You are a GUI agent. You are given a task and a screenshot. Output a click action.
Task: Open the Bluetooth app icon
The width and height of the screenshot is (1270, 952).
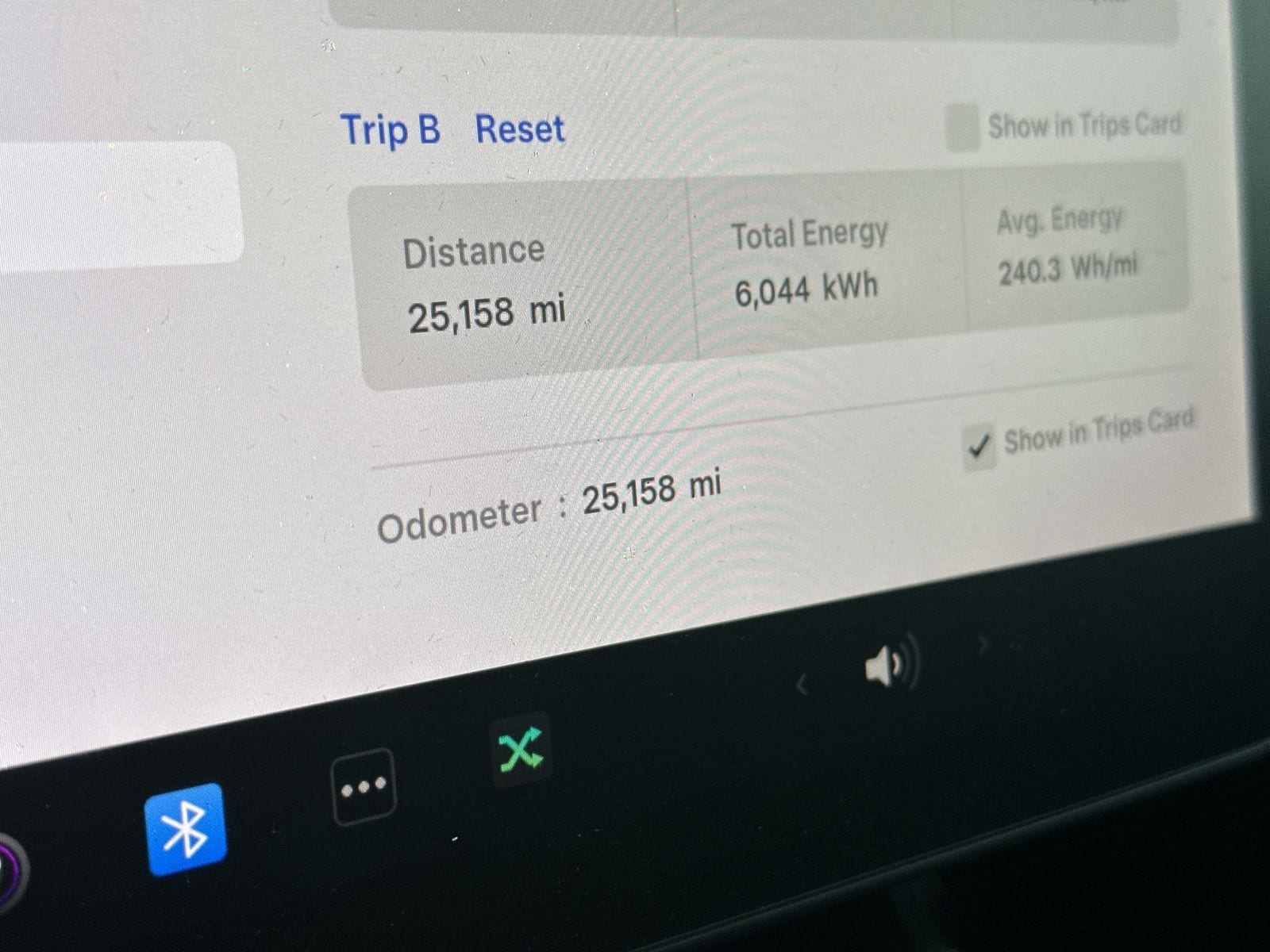(186, 829)
